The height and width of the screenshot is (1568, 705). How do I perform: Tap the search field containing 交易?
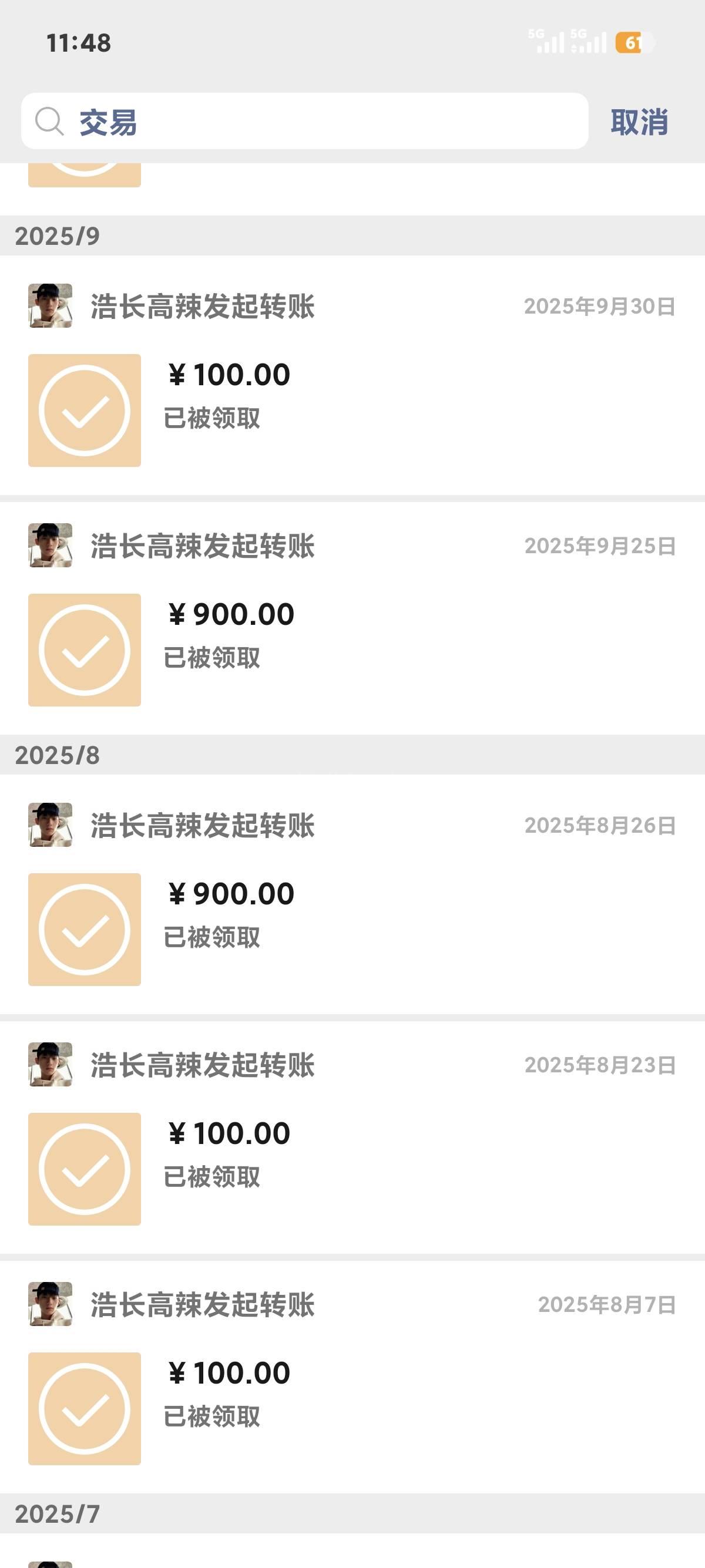pos(304,121)
